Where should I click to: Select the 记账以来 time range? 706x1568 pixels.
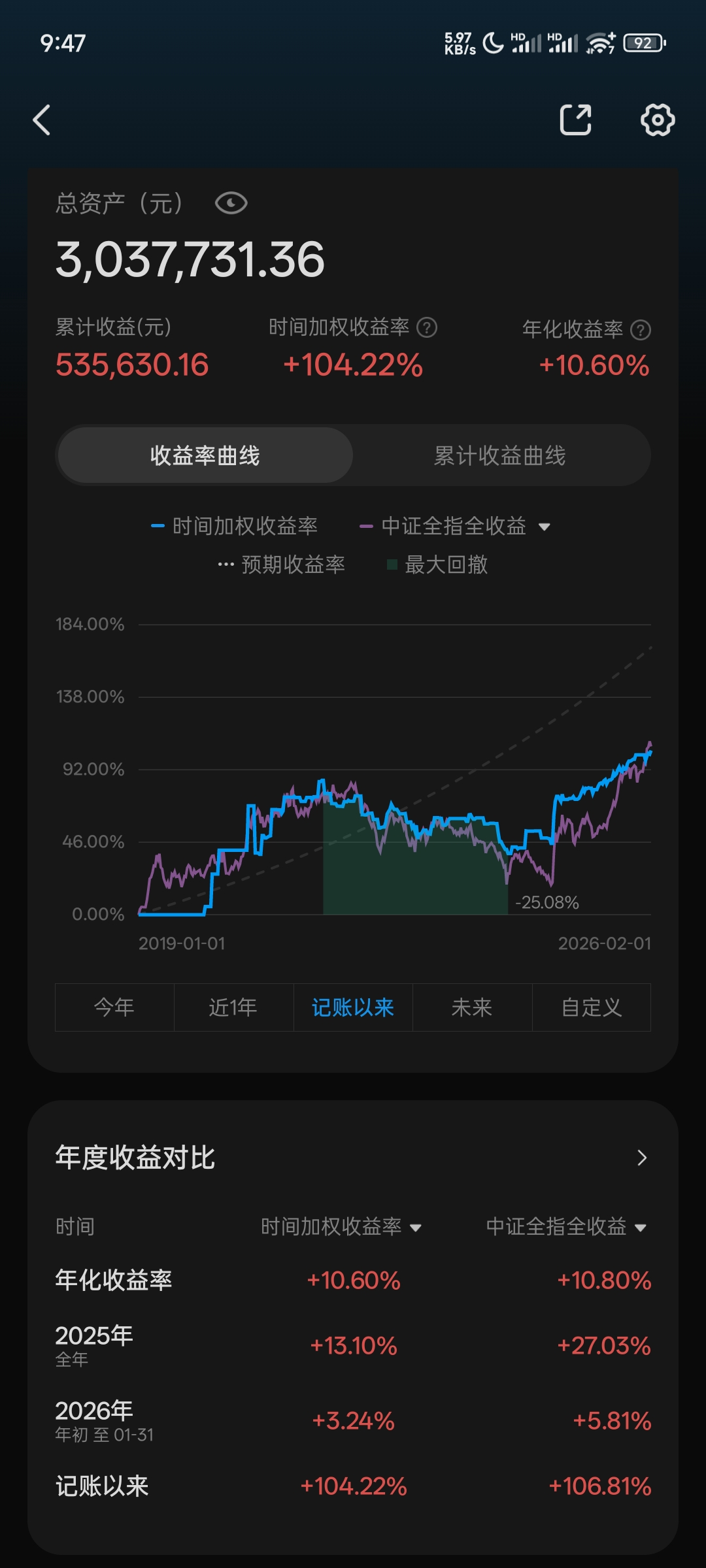[x=353, y=1007]
